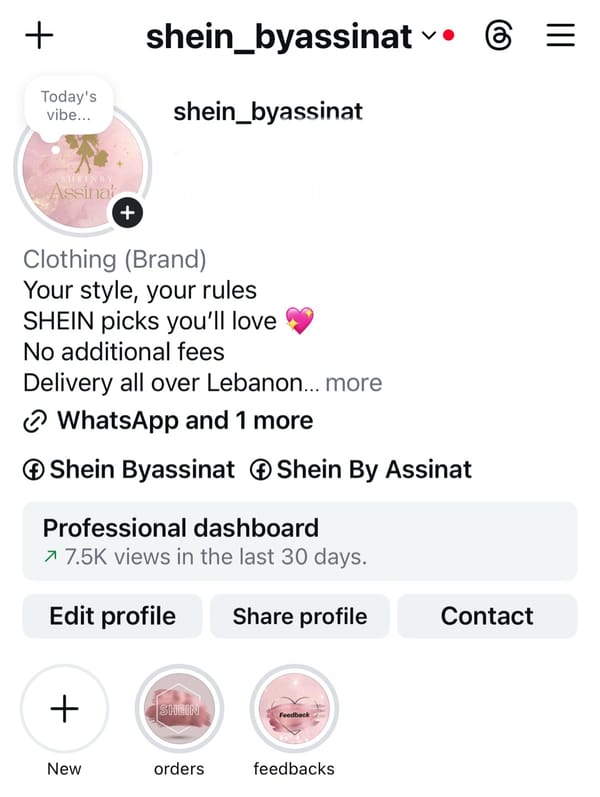Open the hamburger menu
The height and width of the screenshot is (797, 600).
coord(561,36)
